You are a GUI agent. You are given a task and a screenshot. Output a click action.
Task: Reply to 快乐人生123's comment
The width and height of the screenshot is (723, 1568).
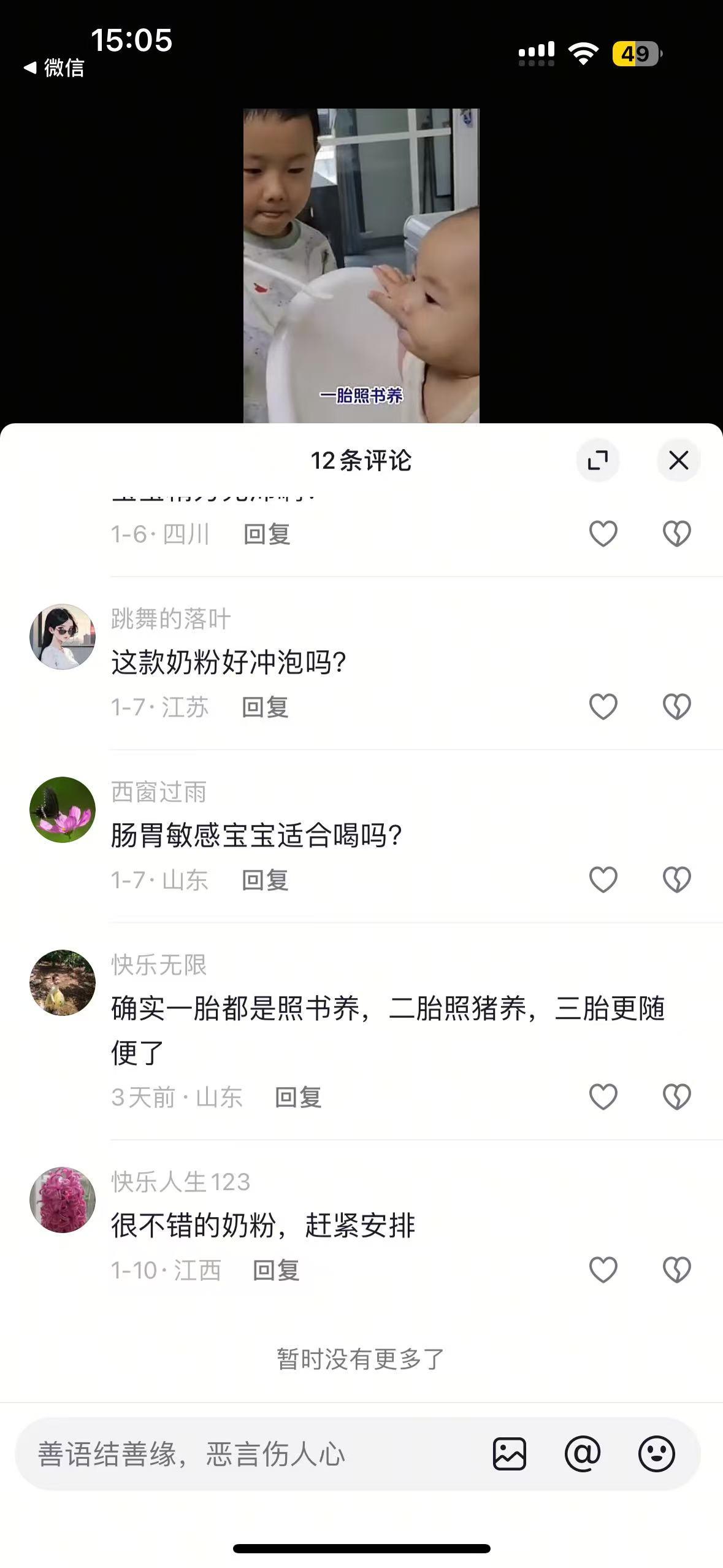[276, 1270]
